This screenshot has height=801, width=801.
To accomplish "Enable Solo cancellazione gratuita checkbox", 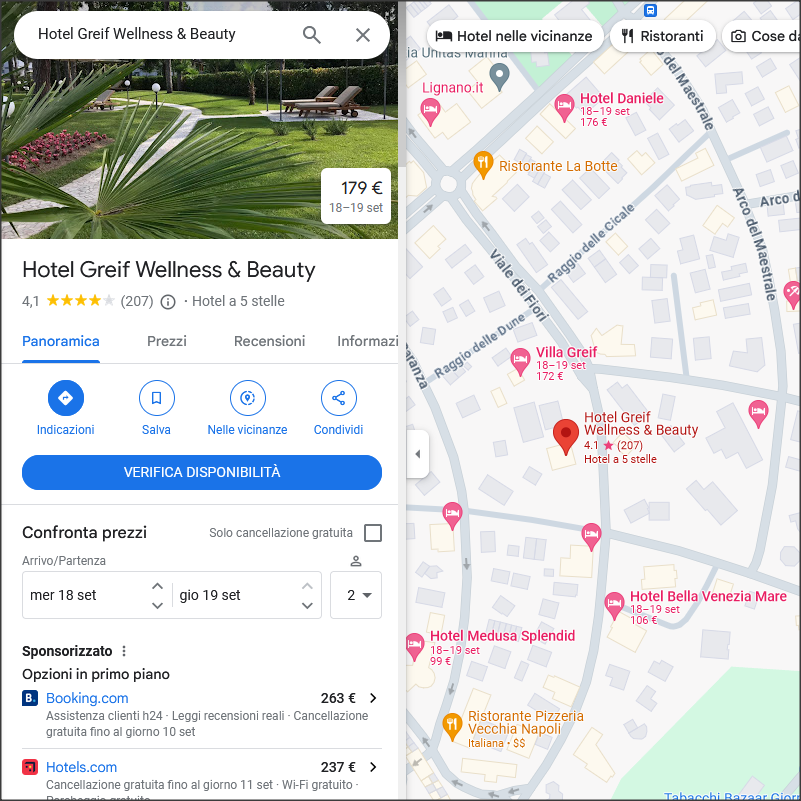I will [373, 533].
